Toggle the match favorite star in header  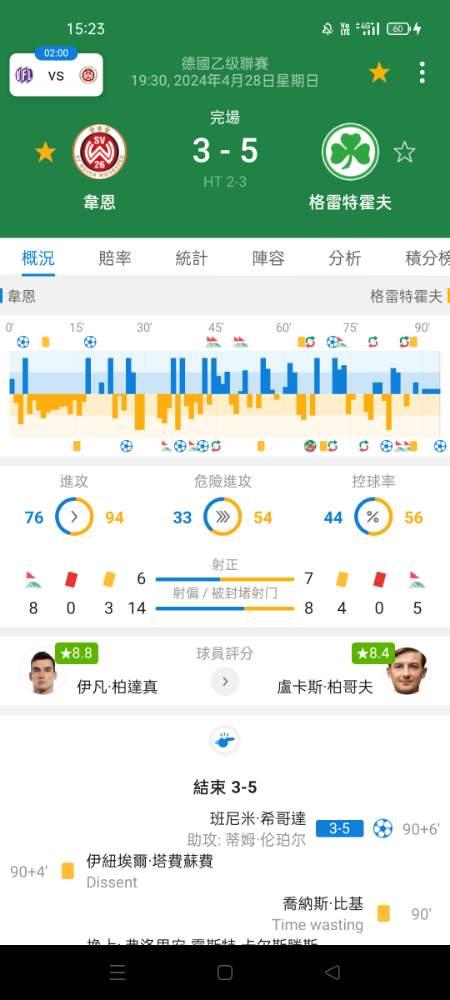pos(379,73)
